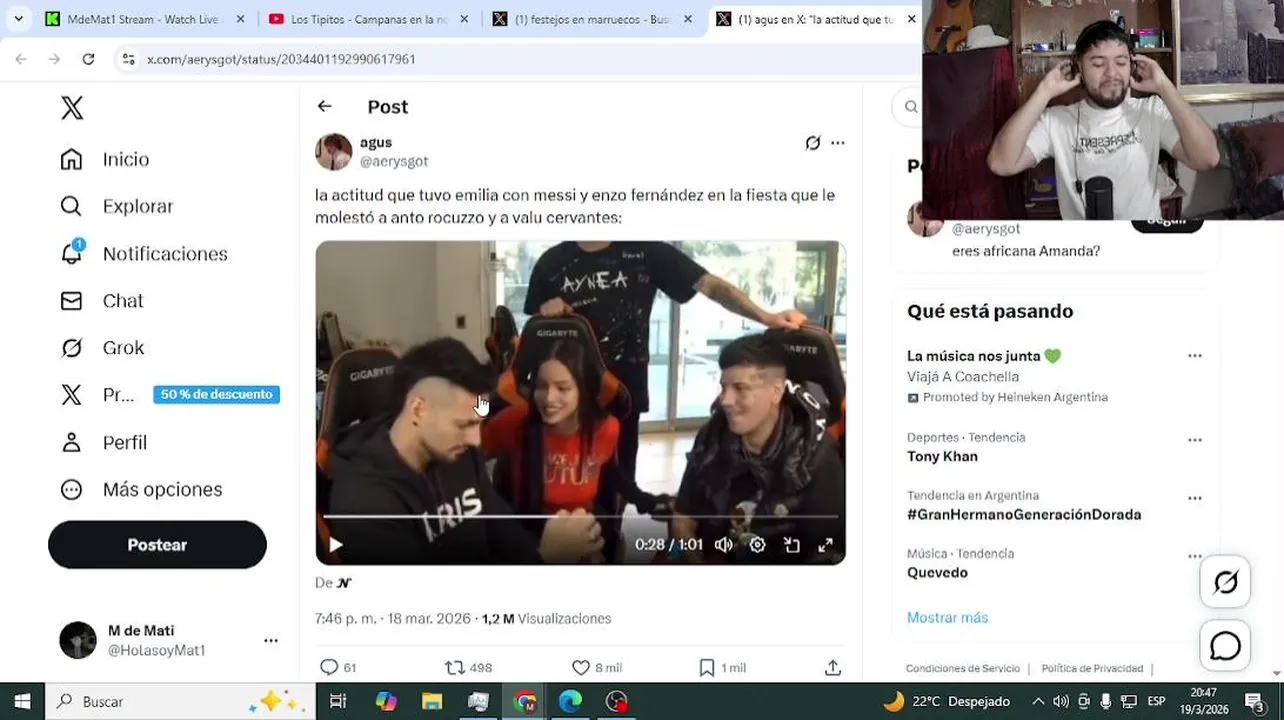This screenshot has width=1284, height=720.
Task: Mute the video sound
Action: [723, 545]
